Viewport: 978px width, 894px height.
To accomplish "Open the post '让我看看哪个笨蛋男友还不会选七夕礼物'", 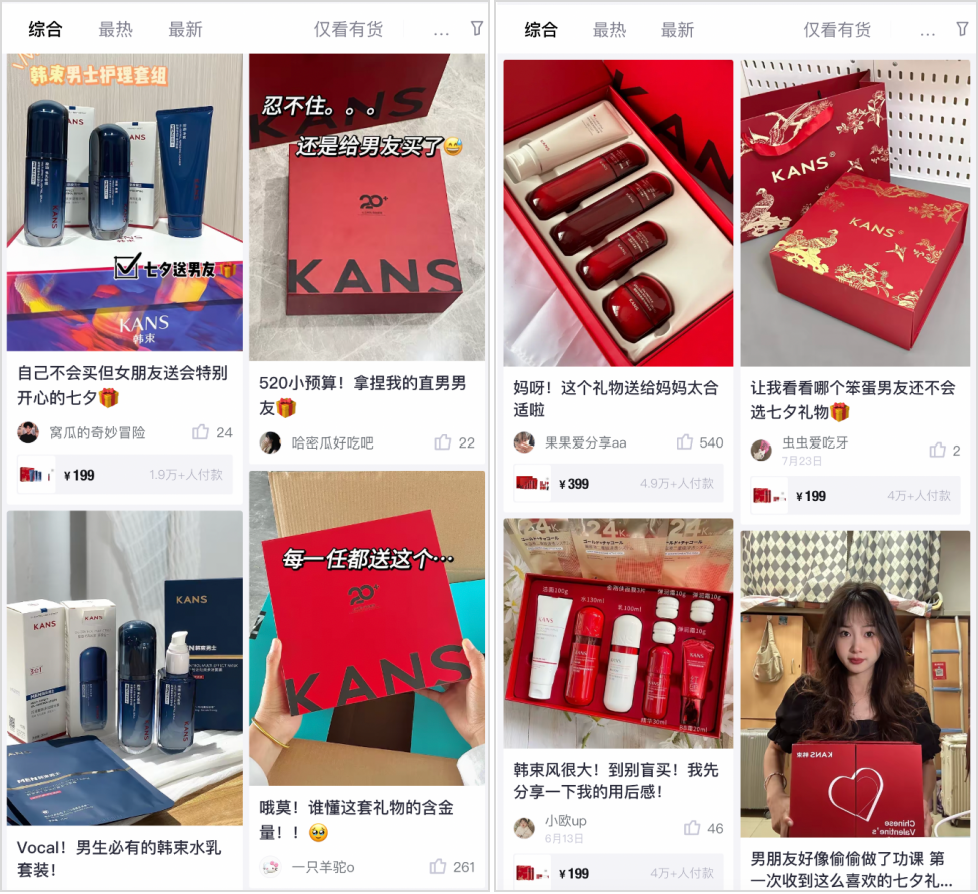I will pyautogui.click(x=853, y=398).
